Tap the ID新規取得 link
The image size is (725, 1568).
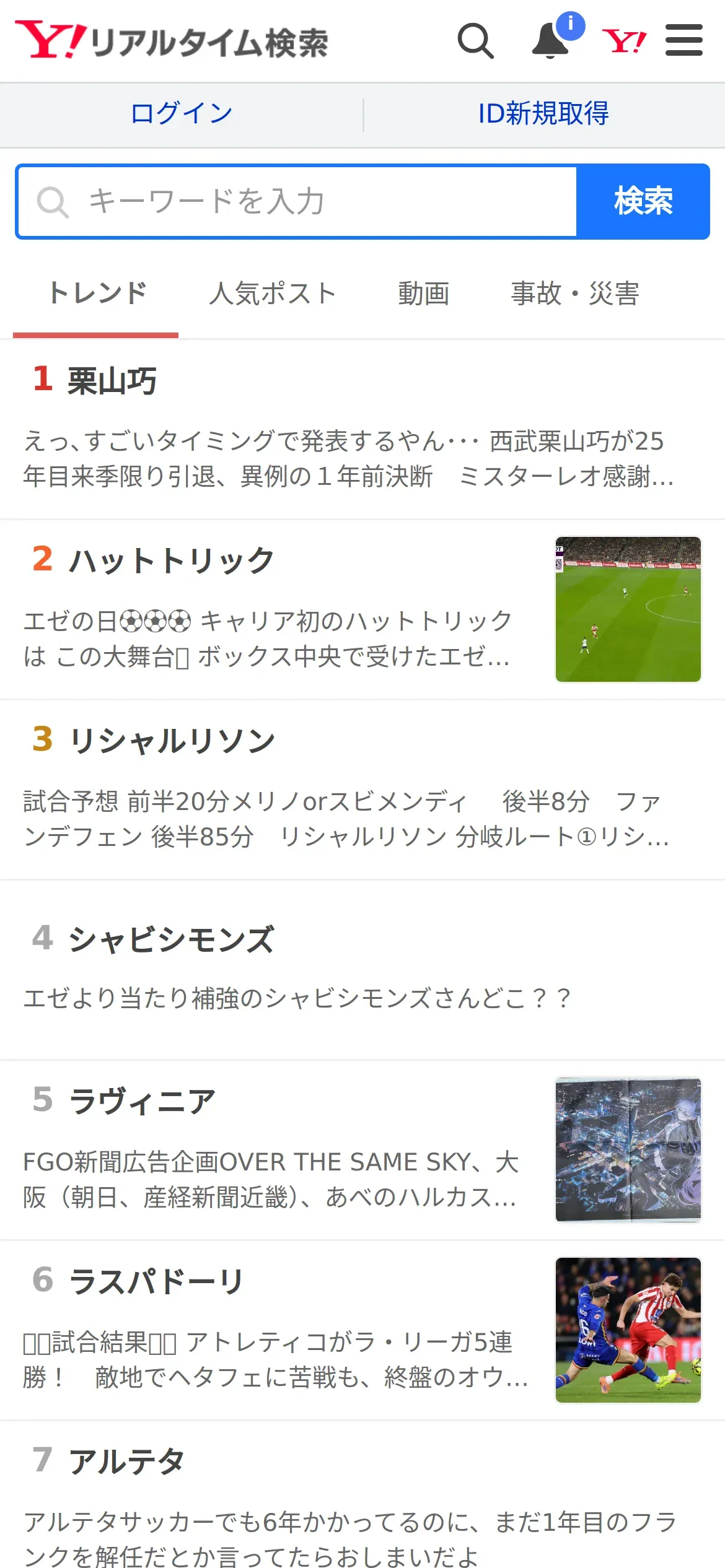point(543,114)
